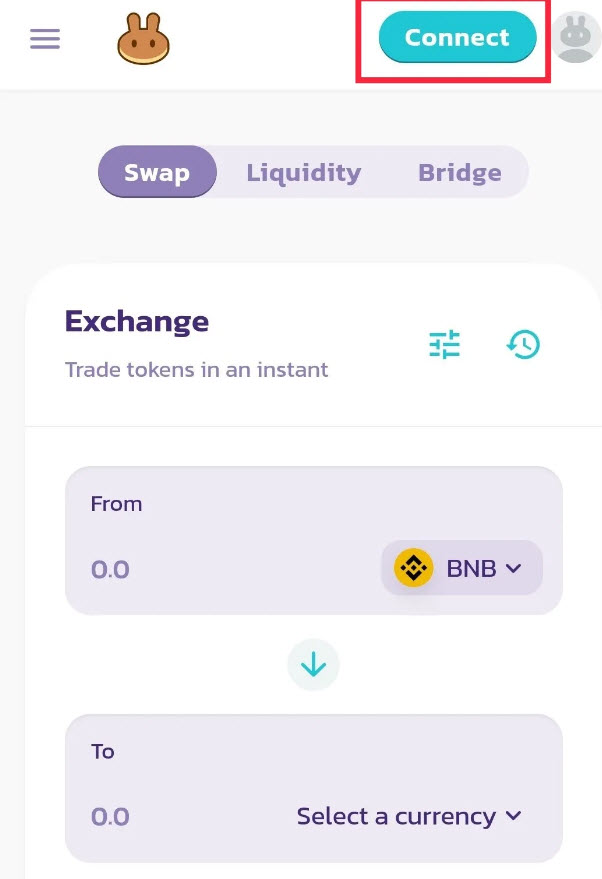The image size is (602, 879).
Task: Open the BNB token dropdown
Action: coord(463,568)
